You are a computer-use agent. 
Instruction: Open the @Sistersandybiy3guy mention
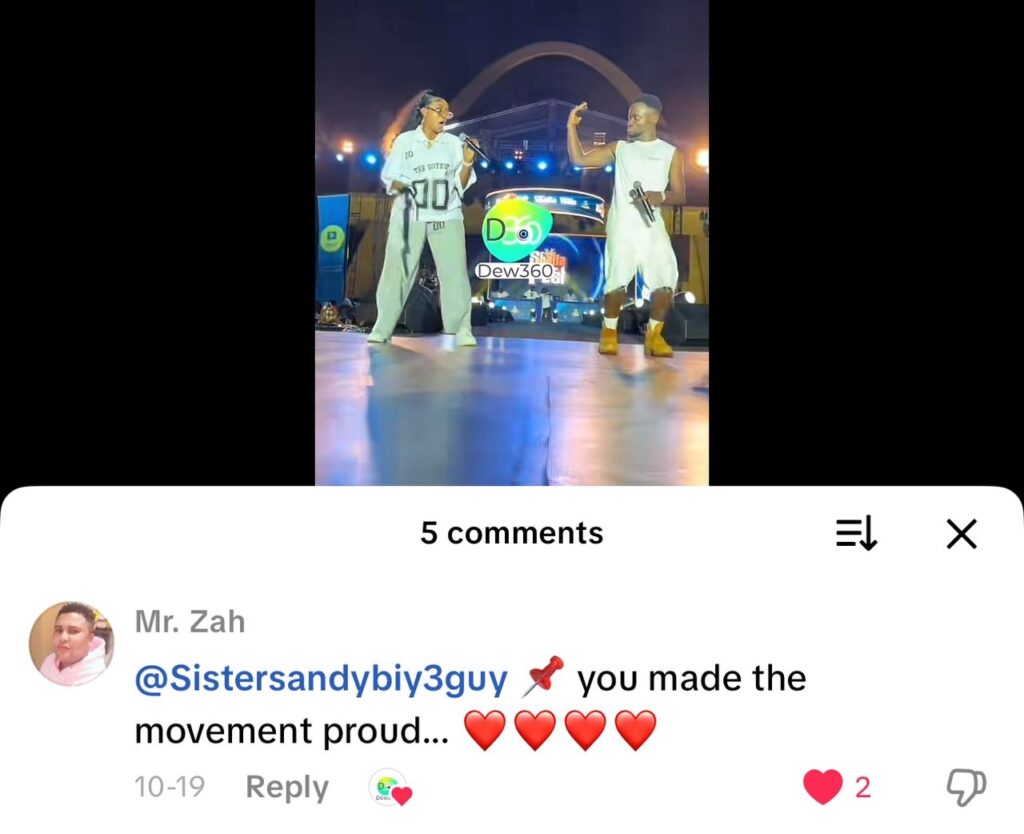[x=321, y=679]
